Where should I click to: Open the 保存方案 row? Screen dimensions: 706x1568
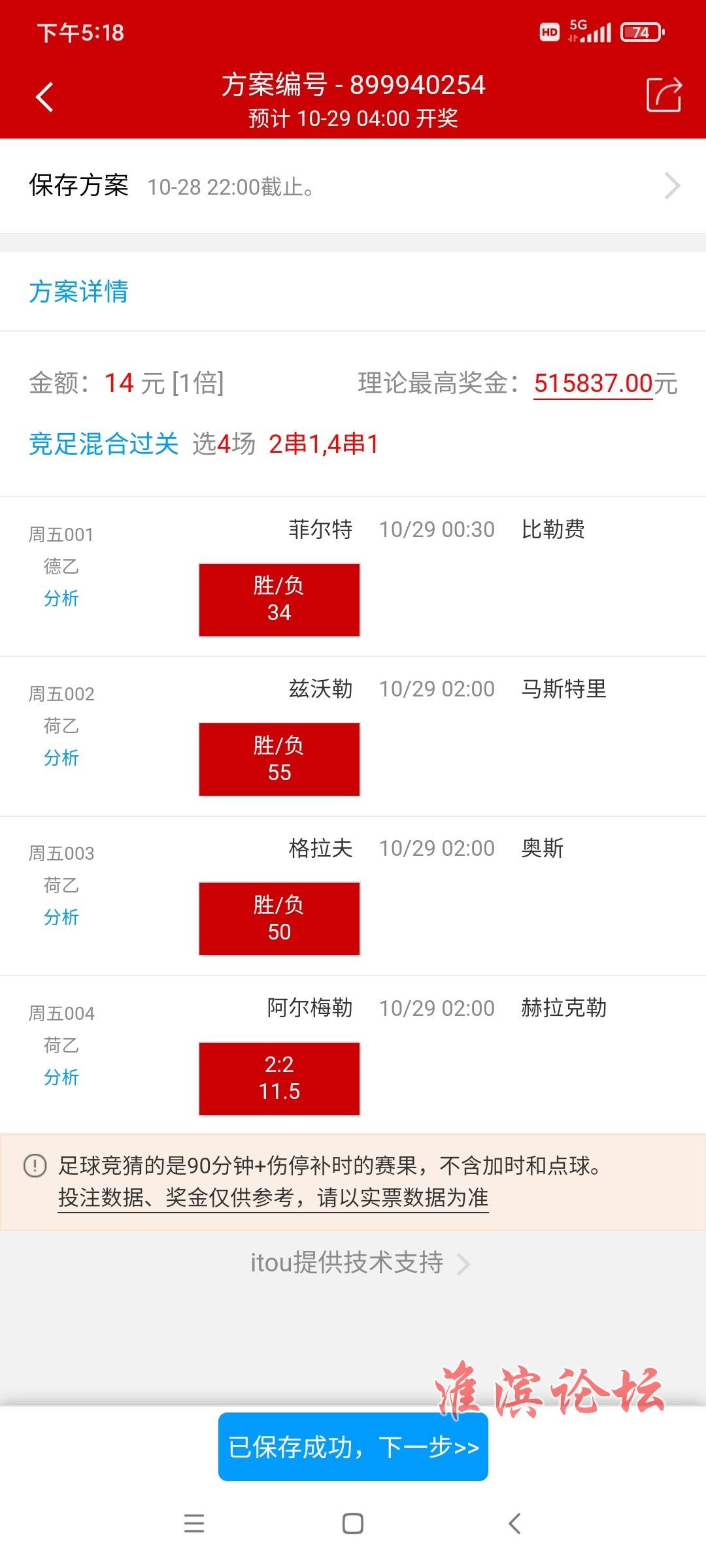click(x=353, y=186)
